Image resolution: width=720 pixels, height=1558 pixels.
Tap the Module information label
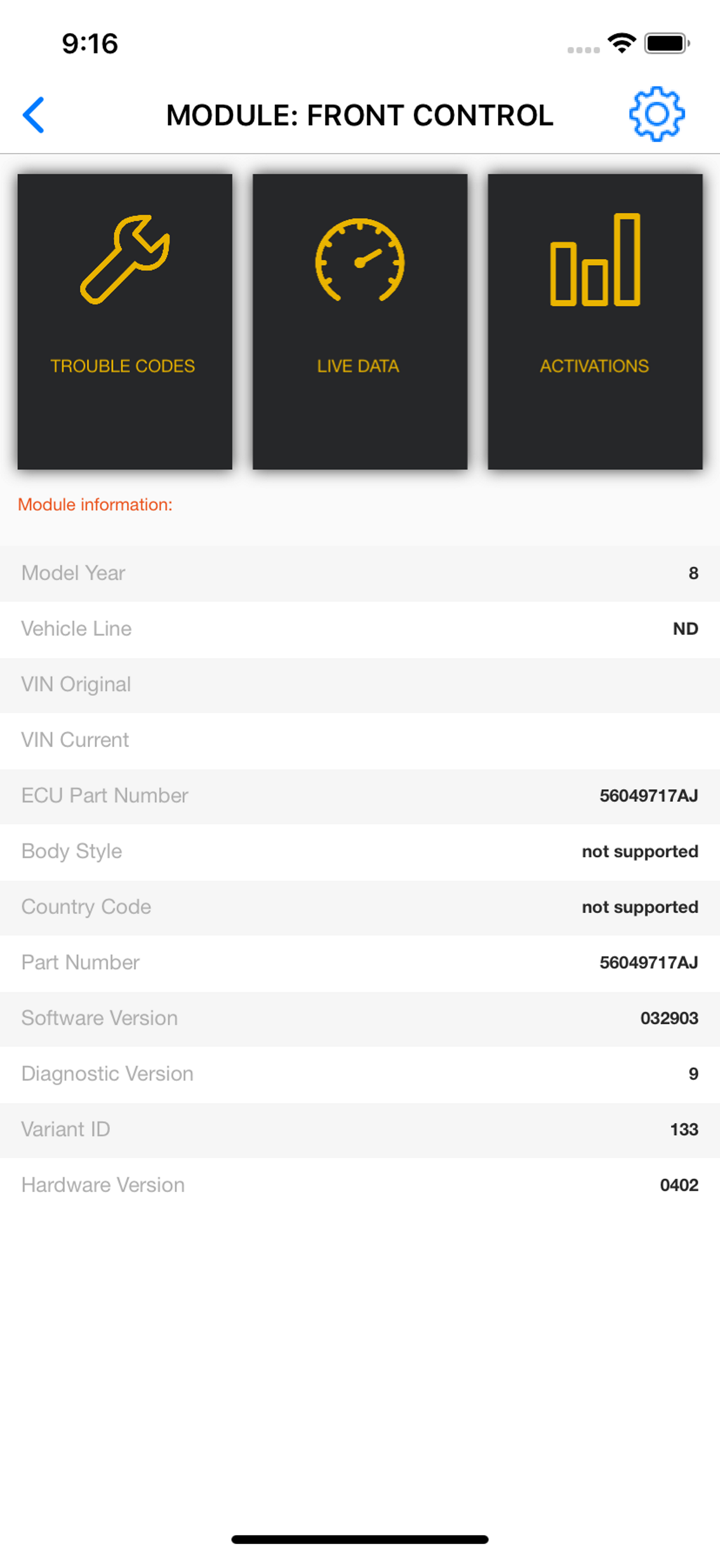click(92, 505)
